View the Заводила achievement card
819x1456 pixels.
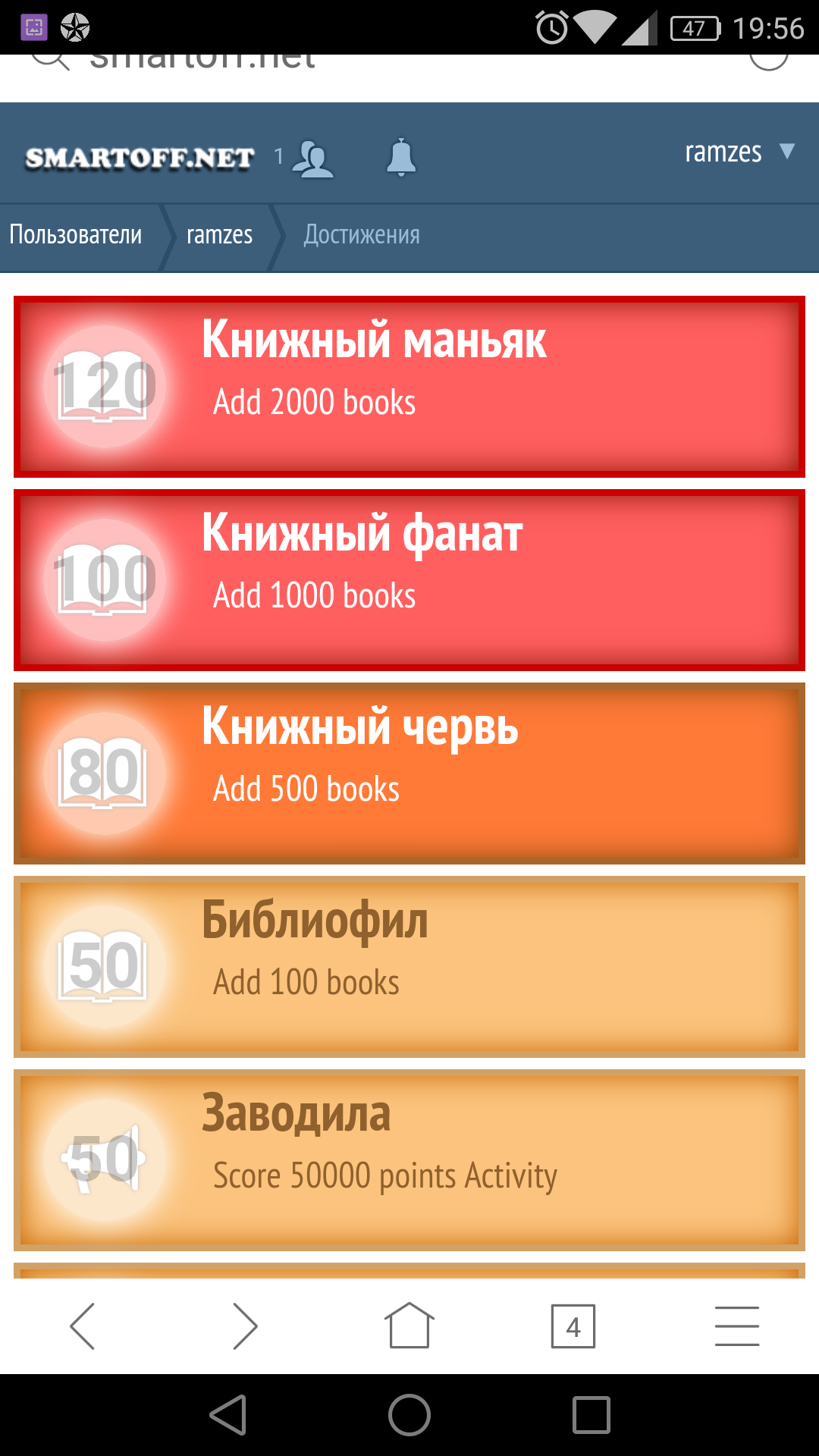click(x=409, y=1160)
